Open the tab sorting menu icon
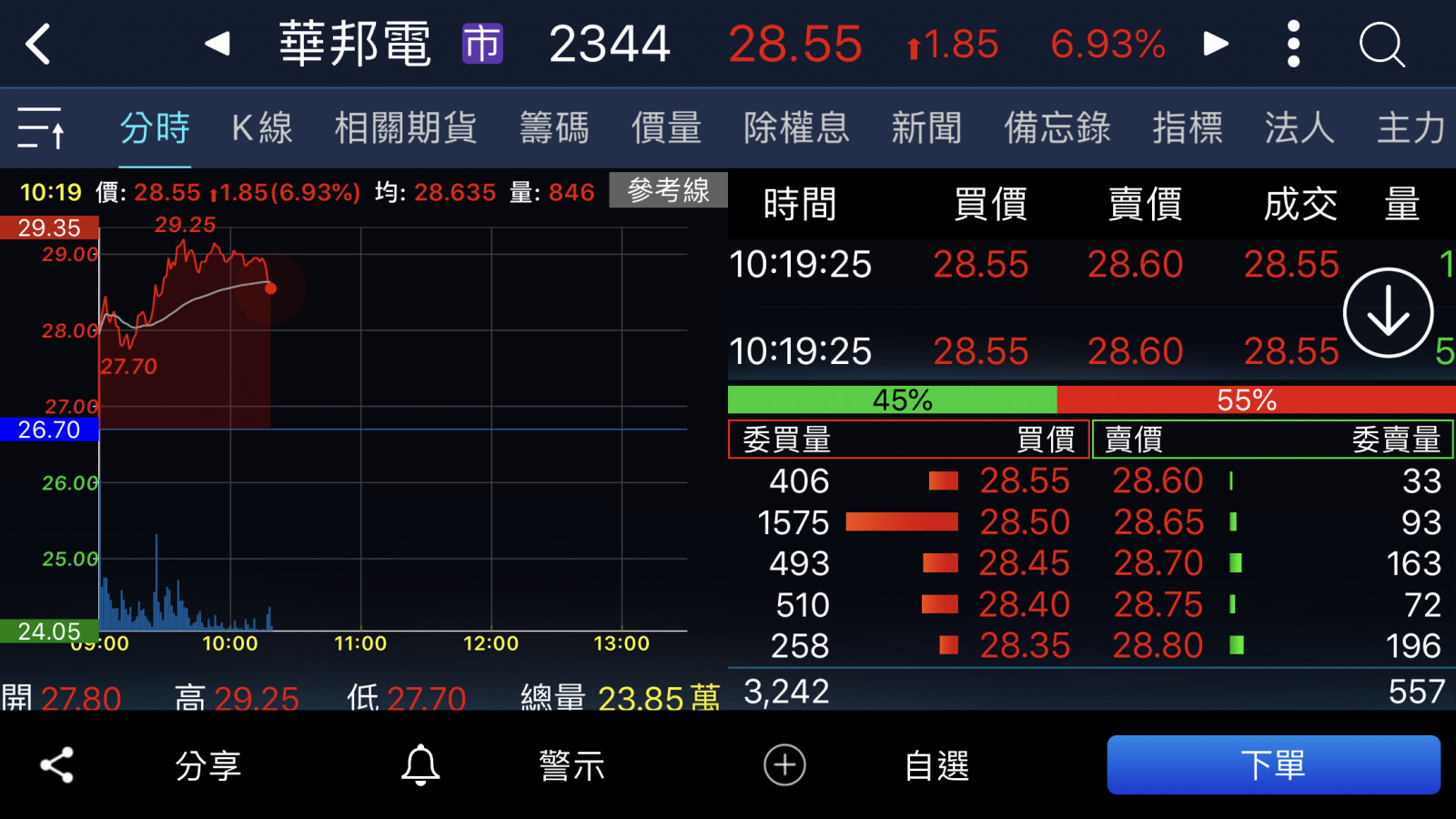This screenshot has height=819, width=1456. pyautogui.click(x=41, y=127)
